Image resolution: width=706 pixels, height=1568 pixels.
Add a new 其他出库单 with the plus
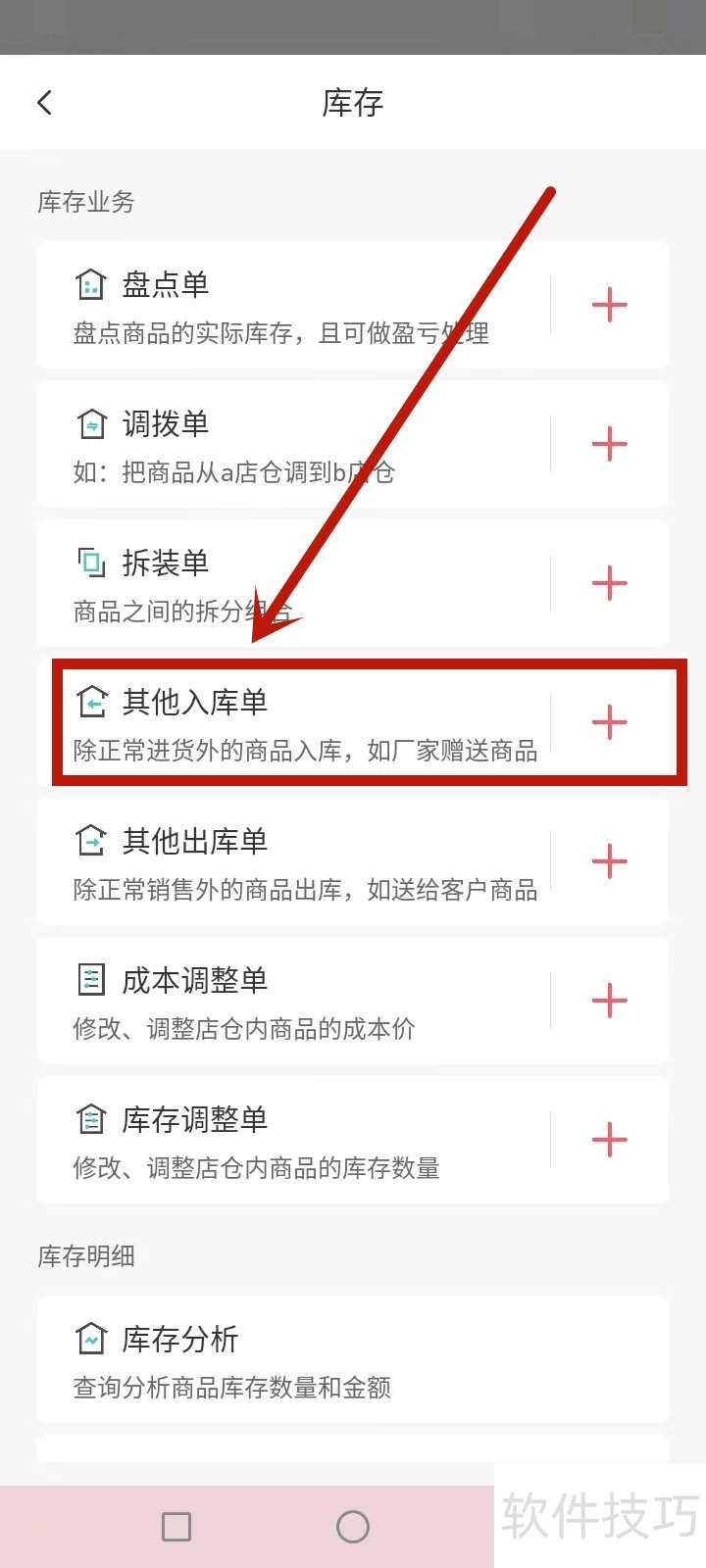pyautogui.click(x=609, y=862)
